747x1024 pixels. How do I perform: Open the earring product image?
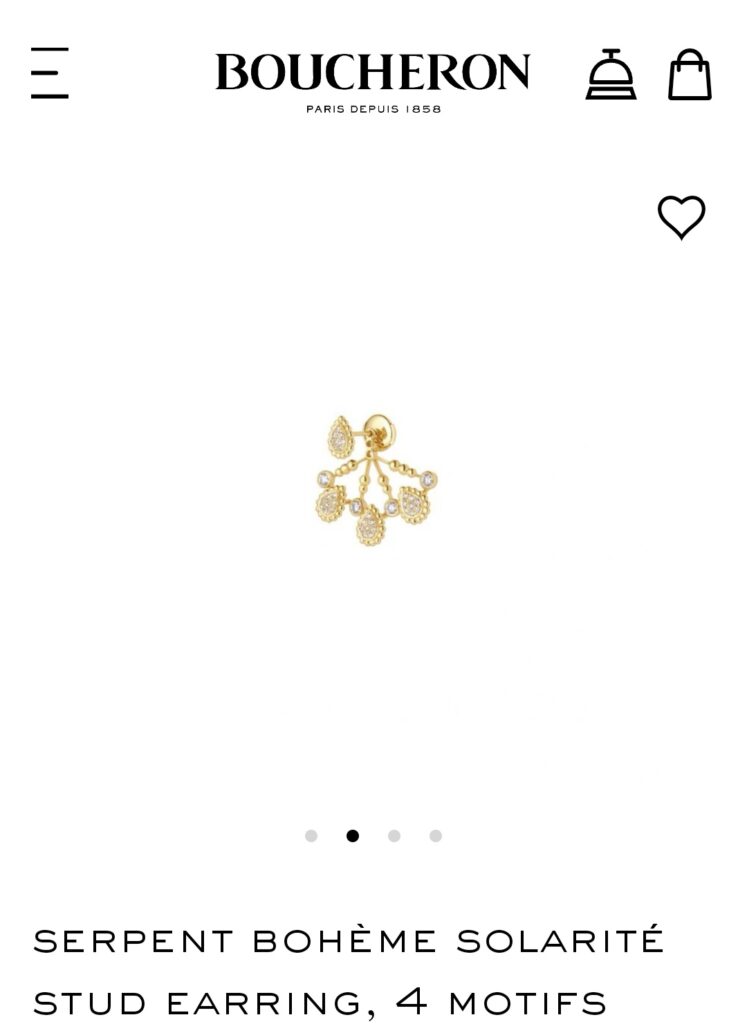[x=374, y=480]
